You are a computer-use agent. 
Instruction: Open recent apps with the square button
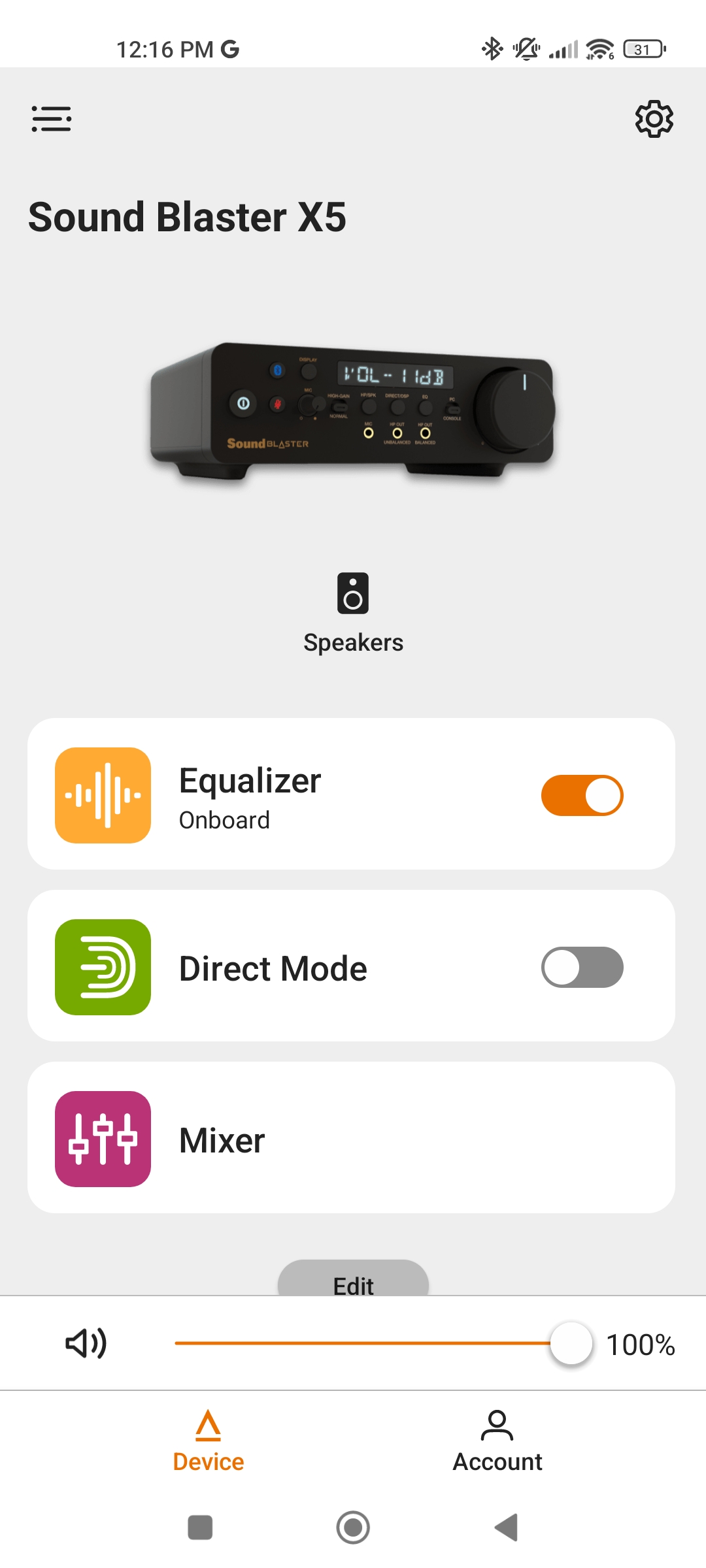tap(200, 1527)
